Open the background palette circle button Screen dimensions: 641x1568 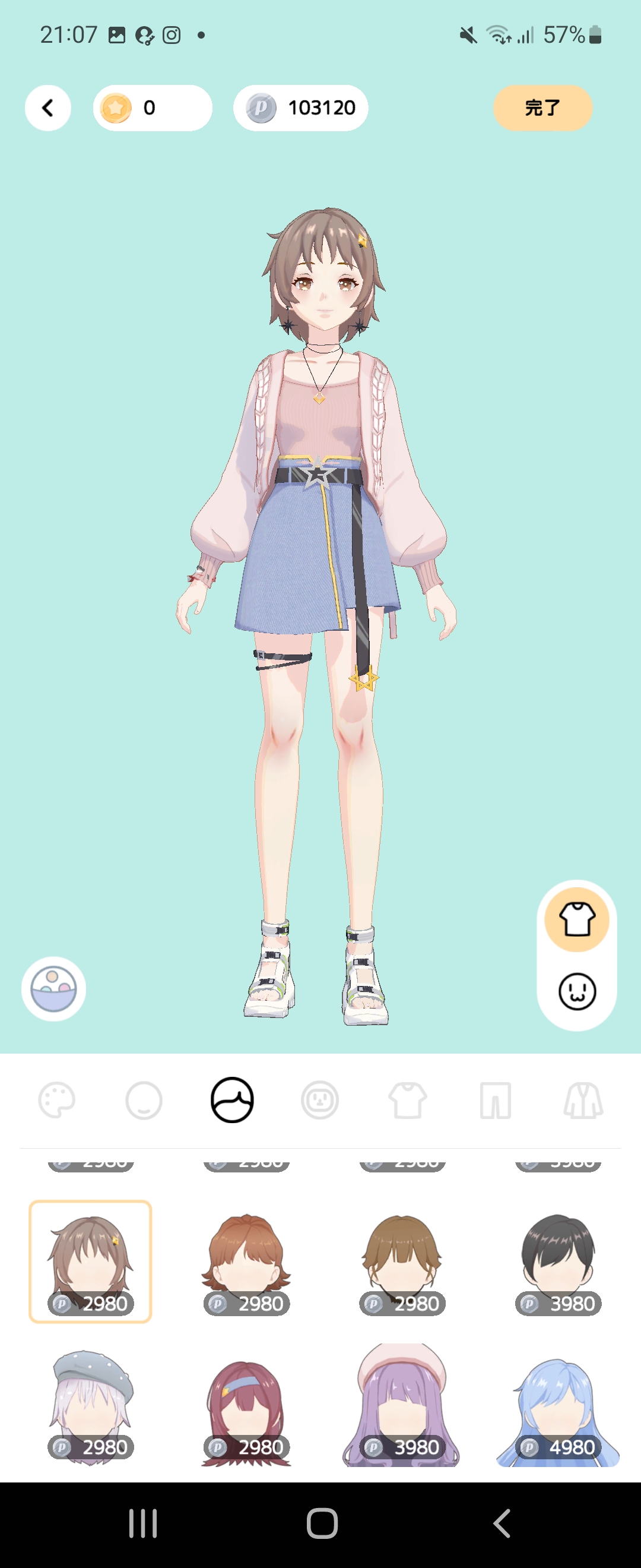53,988
